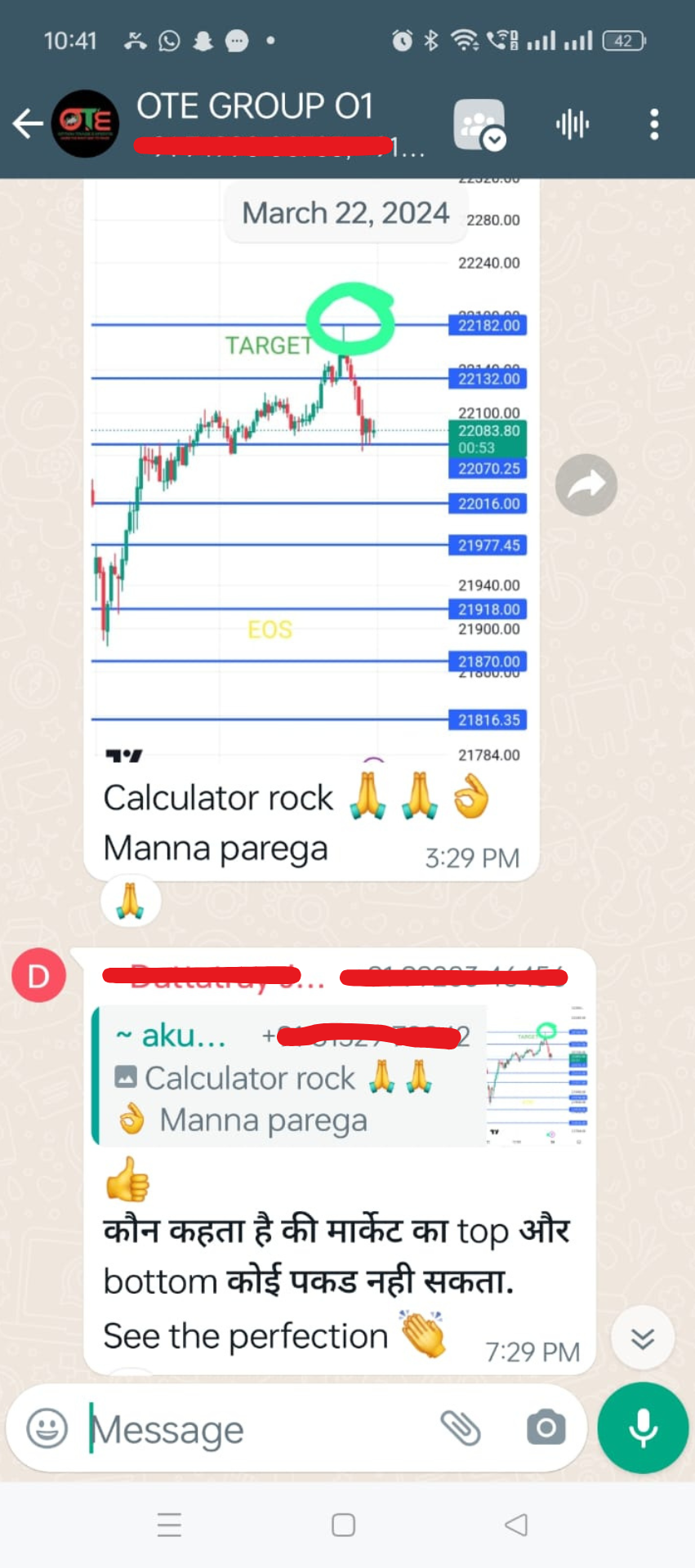Screen dimensions: 695x1568
Task: Attach a file with paperclip
Action: [461, 1428]
